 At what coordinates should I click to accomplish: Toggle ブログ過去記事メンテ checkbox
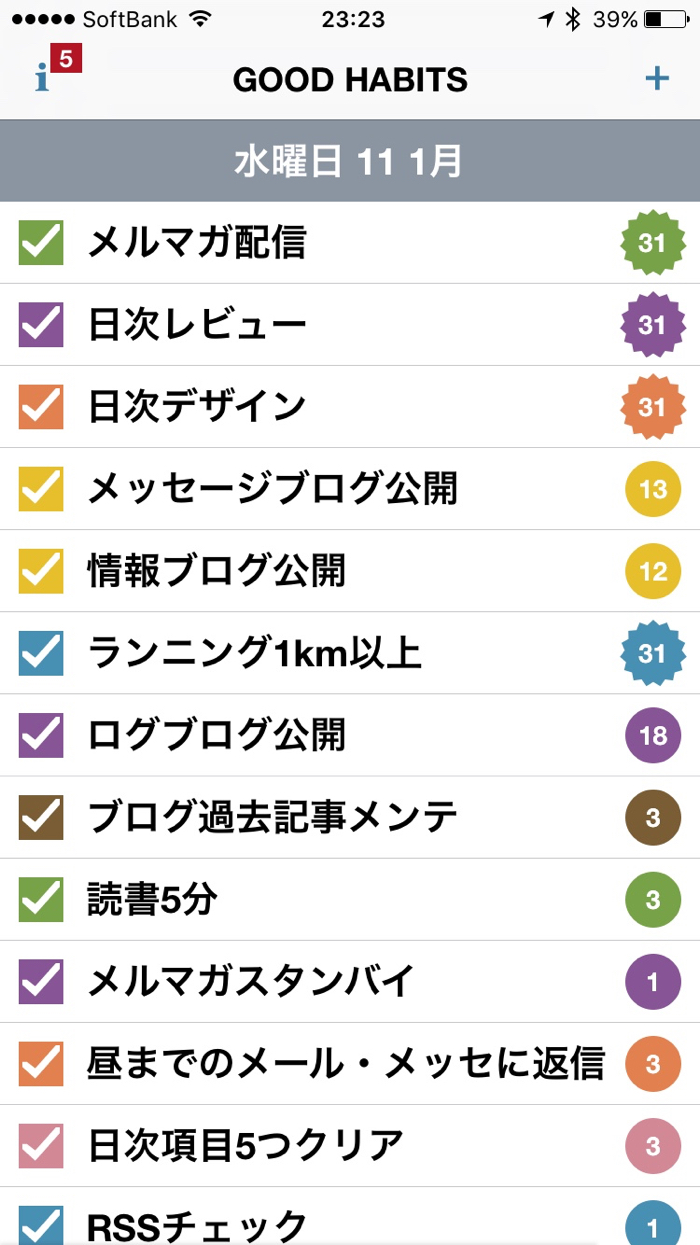pos(41,817)
